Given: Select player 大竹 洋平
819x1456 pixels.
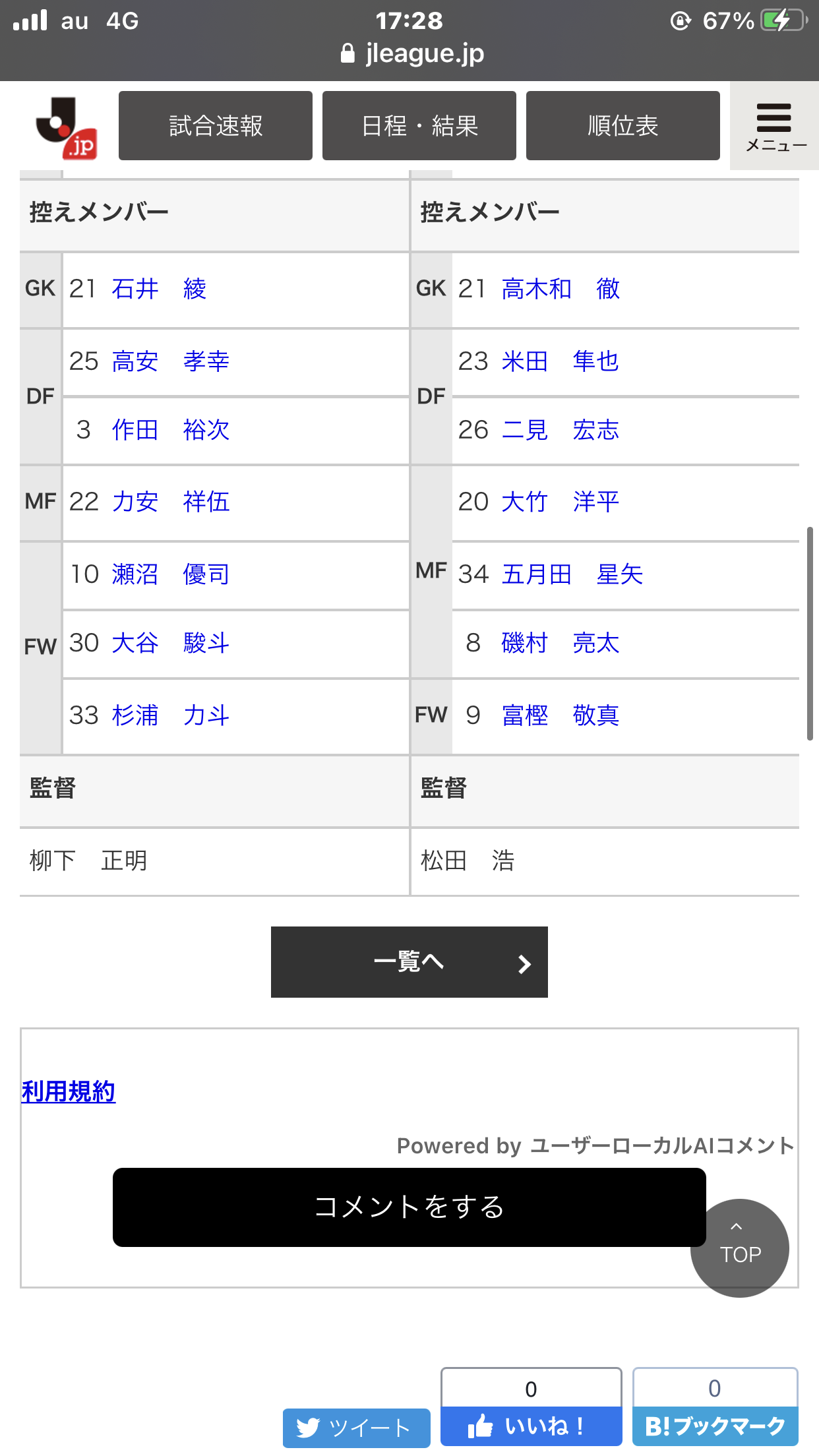Looking at the screenshot, I should coord(561,502).
